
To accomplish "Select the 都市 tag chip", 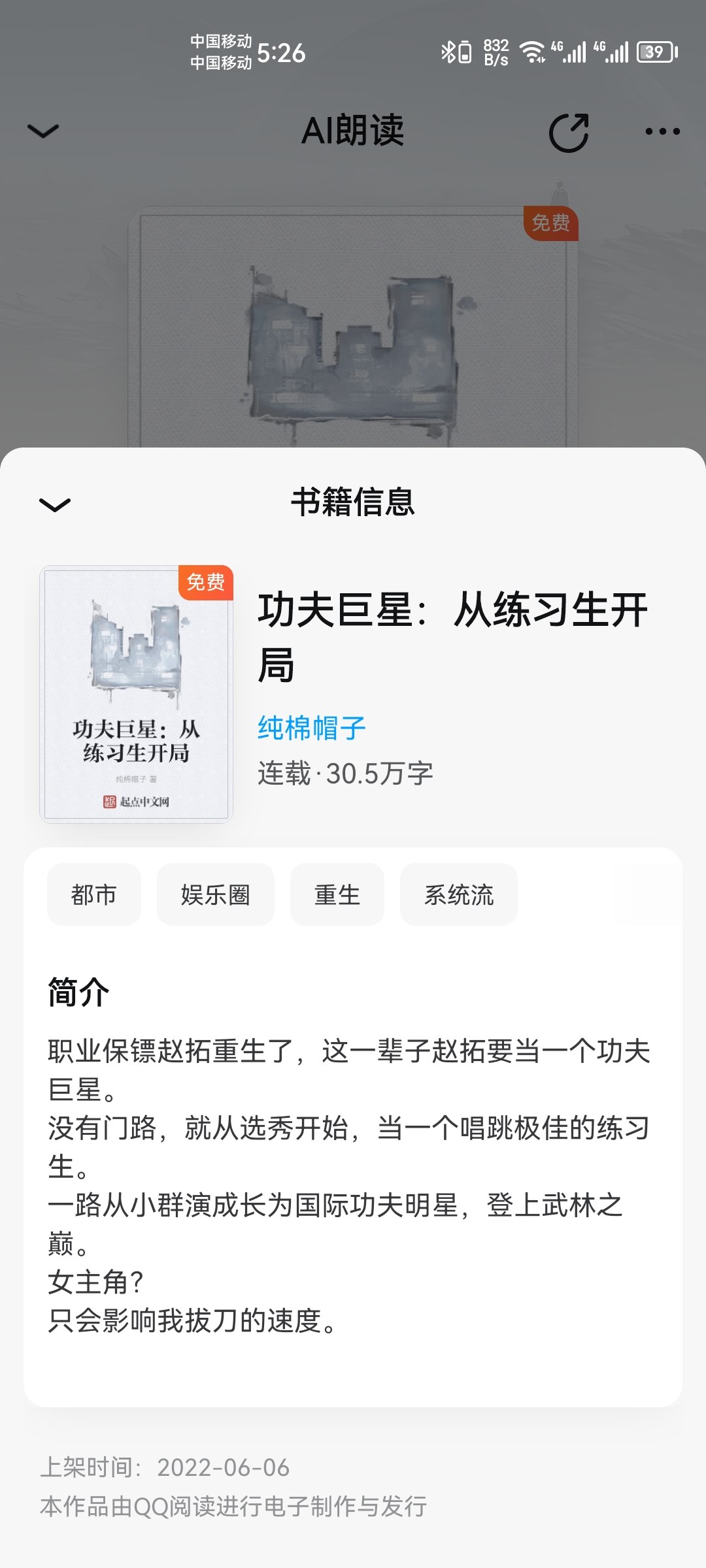I will (94, 894).
